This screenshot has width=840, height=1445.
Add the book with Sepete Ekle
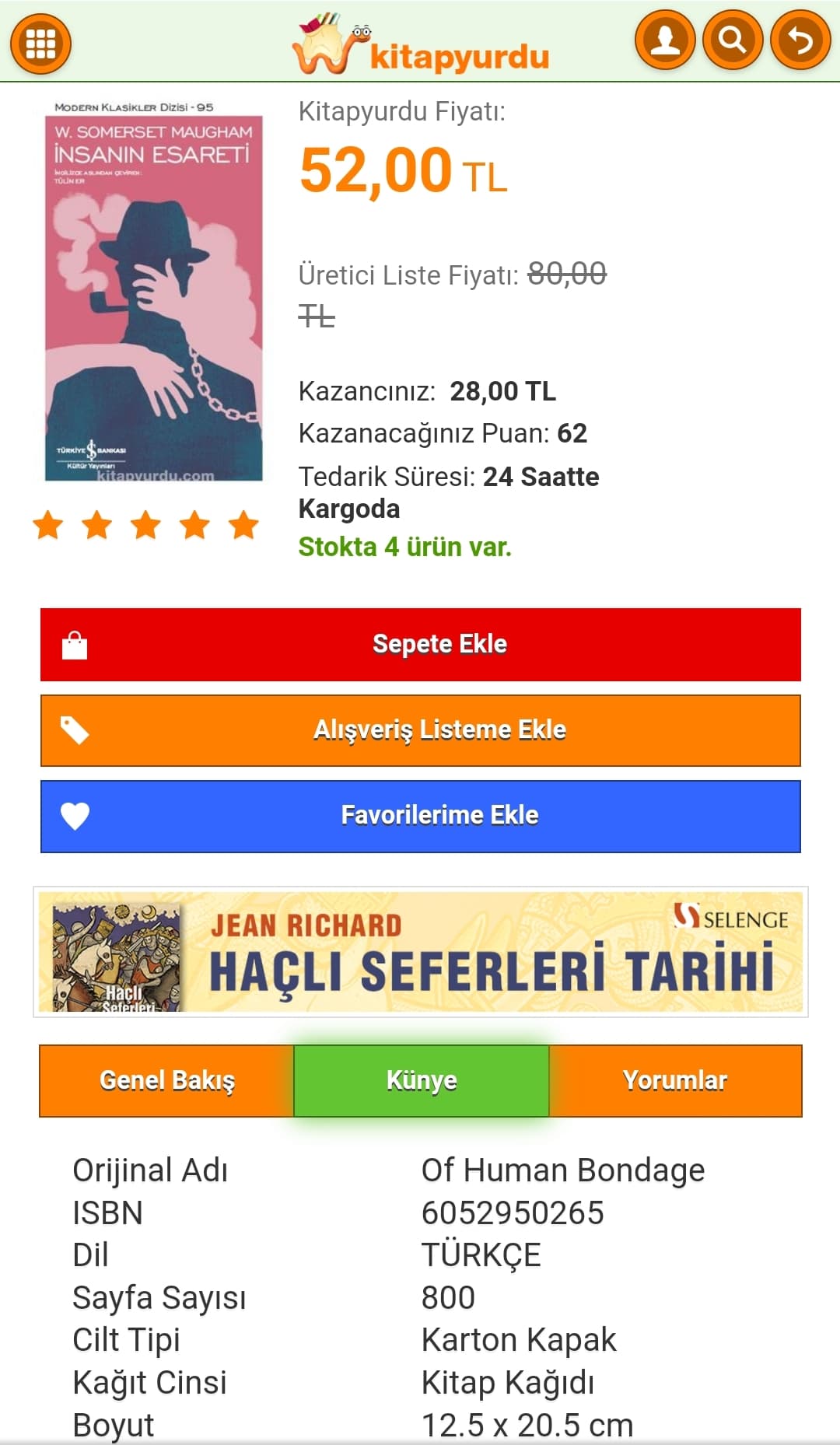421,645
